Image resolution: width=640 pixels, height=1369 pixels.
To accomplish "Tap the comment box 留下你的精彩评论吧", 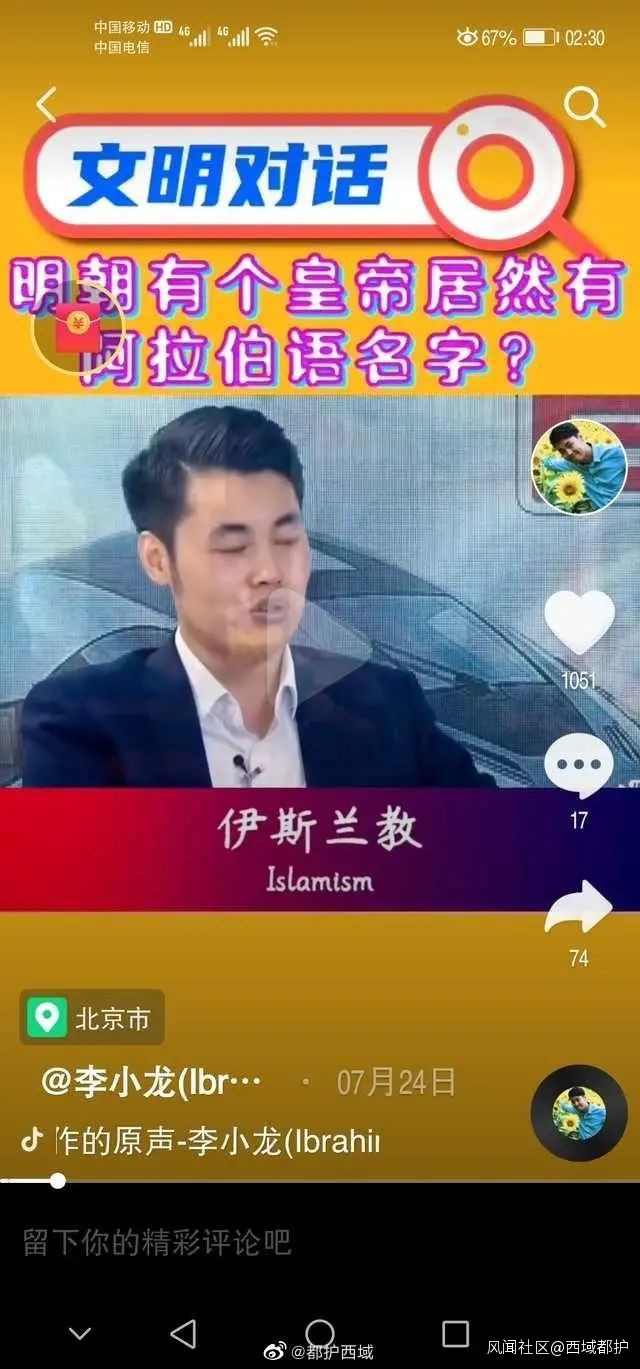I will (157, 1242).
